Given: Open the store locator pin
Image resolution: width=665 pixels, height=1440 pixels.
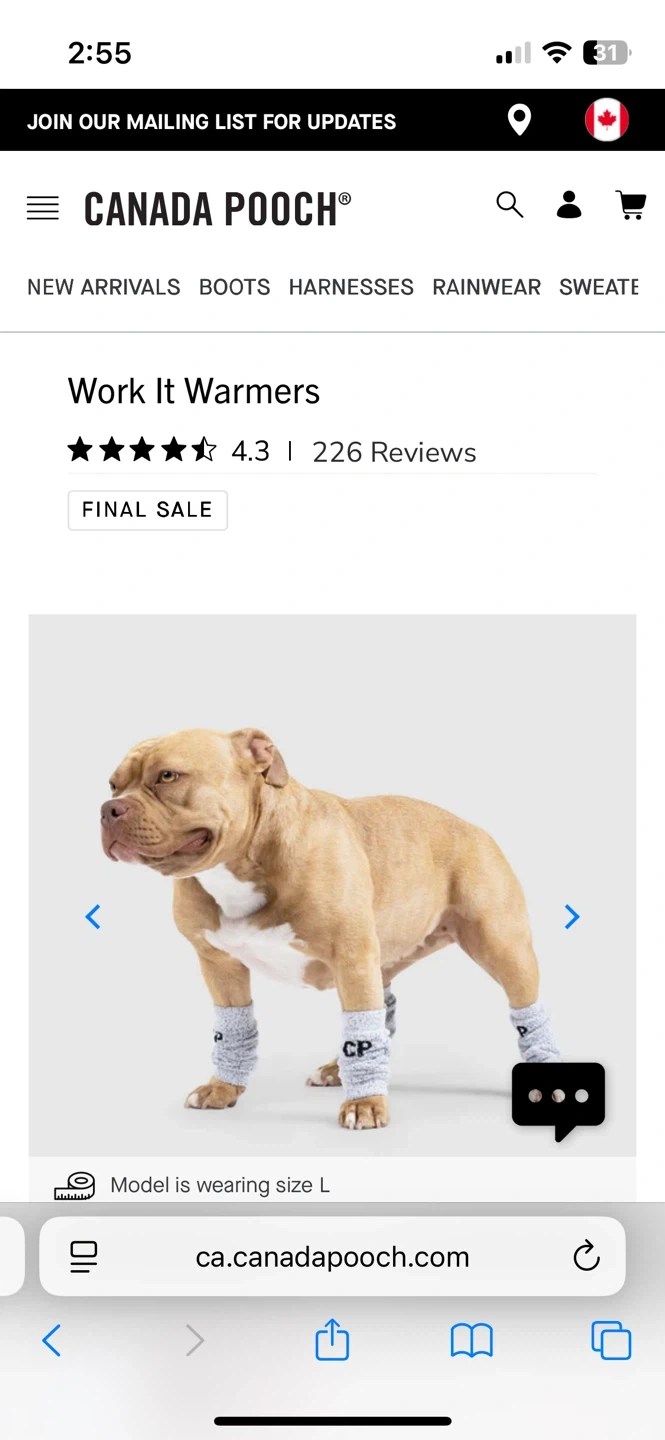Looking at the screenshot, I should (519, 121).
